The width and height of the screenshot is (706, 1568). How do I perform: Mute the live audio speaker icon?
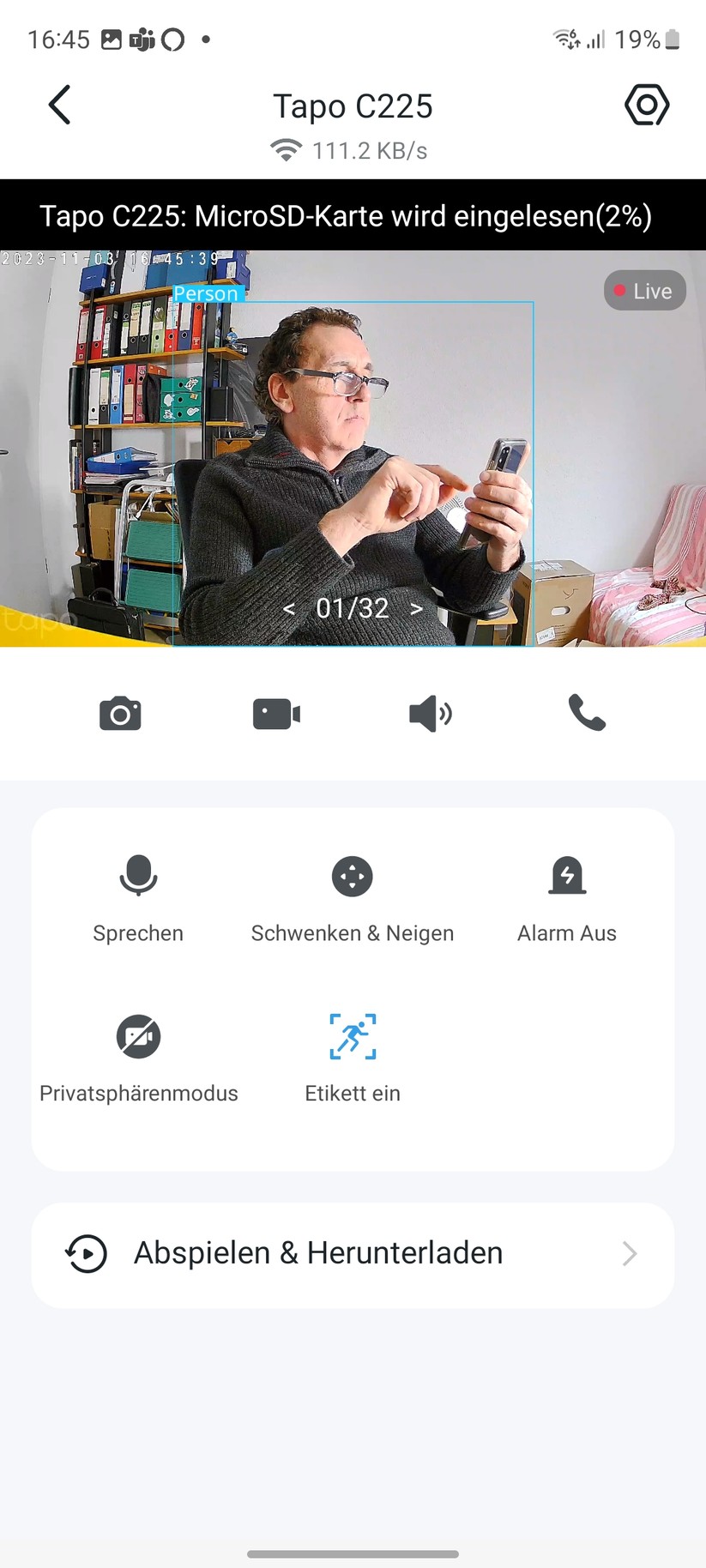(x=430, y=714)
